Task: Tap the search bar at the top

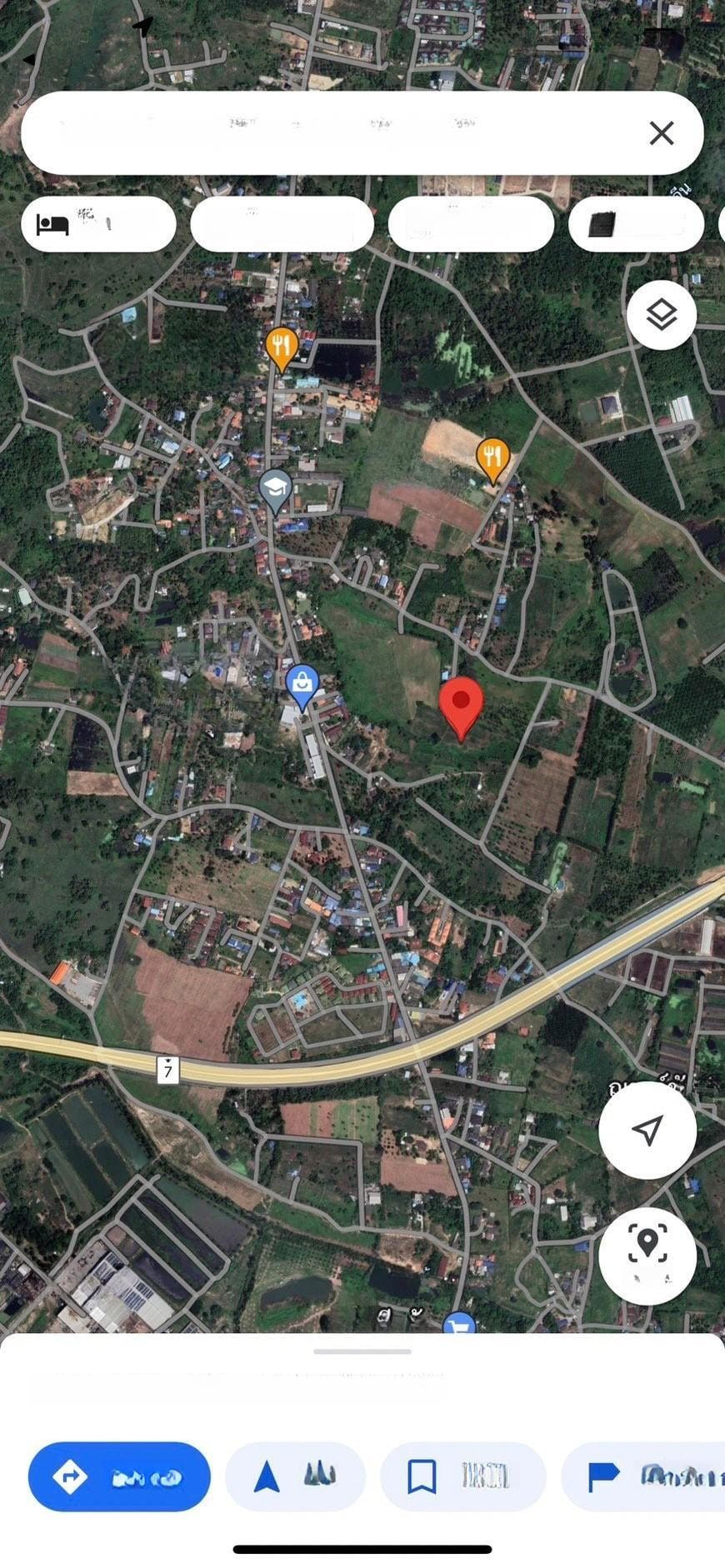Action: point(333,133)
